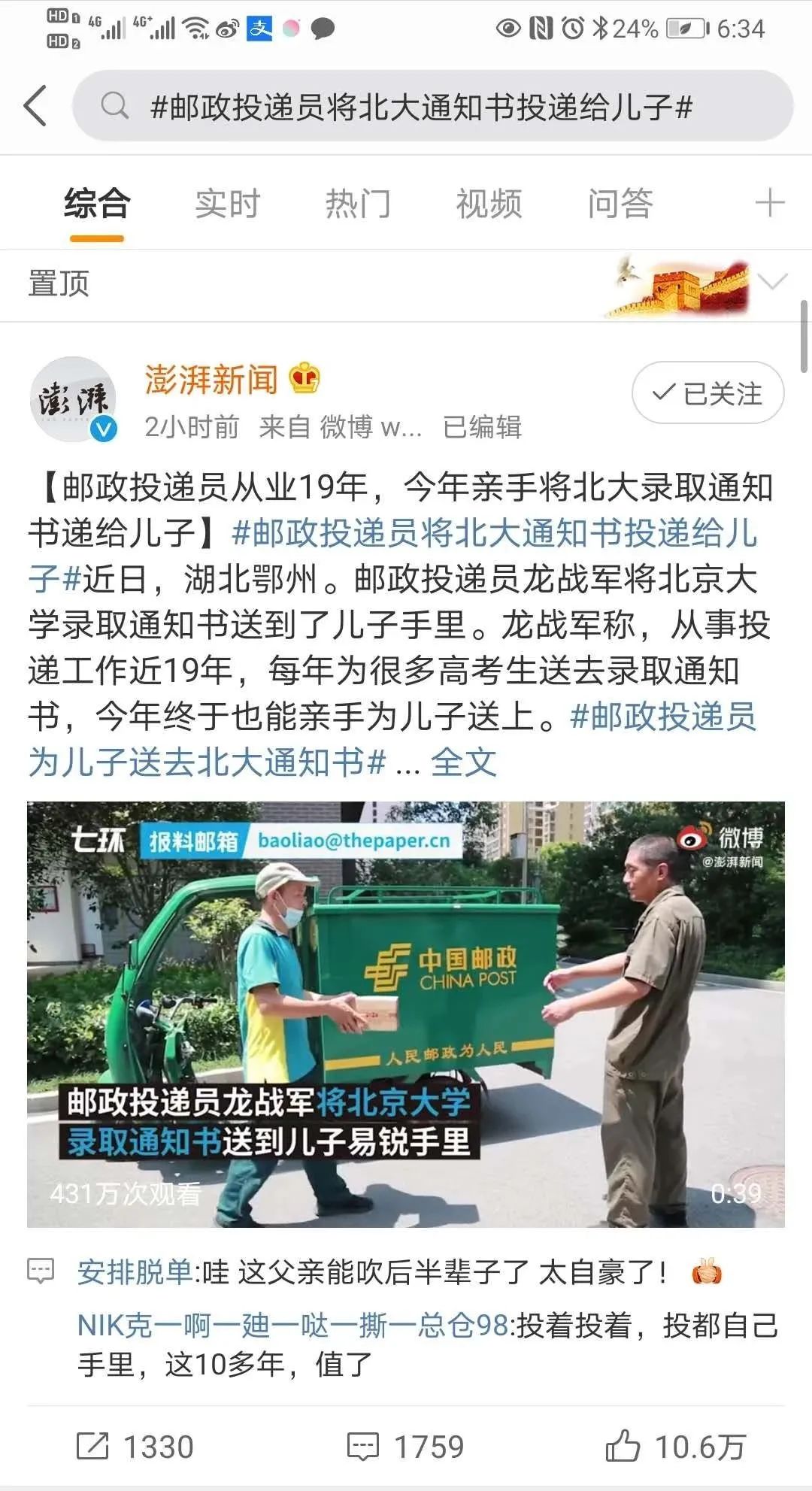This screenshot has width=812, height=1491.
Task: Expand the 置顶 section chevron
Action: tap(772, 283)
